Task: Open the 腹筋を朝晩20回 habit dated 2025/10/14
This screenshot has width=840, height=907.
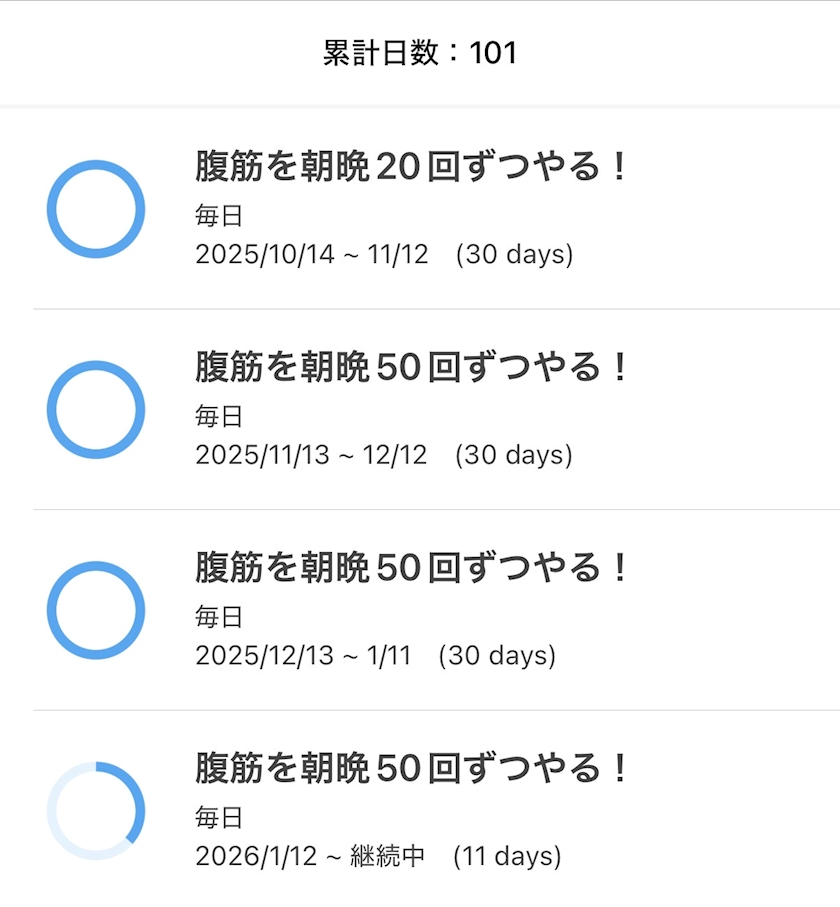Action: [x=420, y=209]
